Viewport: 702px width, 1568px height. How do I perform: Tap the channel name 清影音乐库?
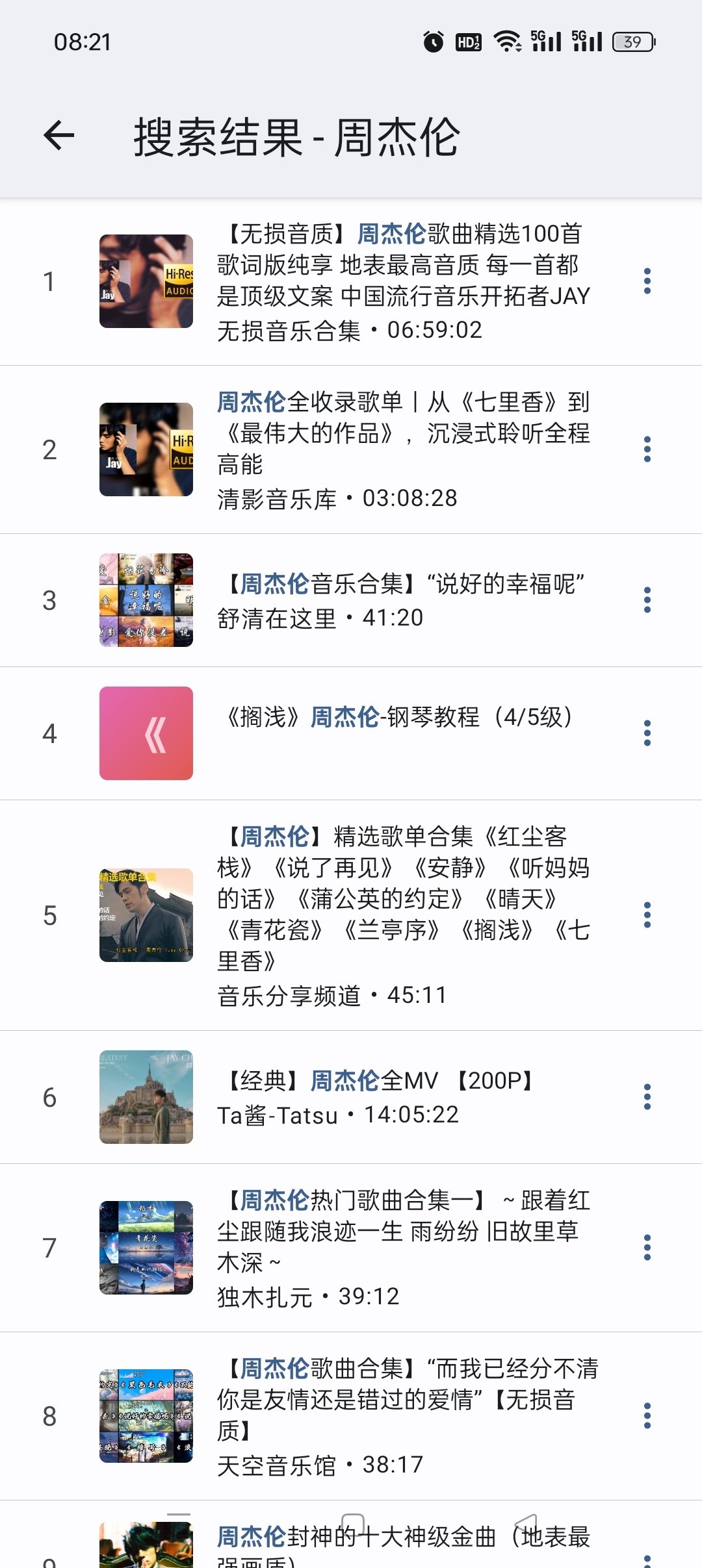[279, 498]
